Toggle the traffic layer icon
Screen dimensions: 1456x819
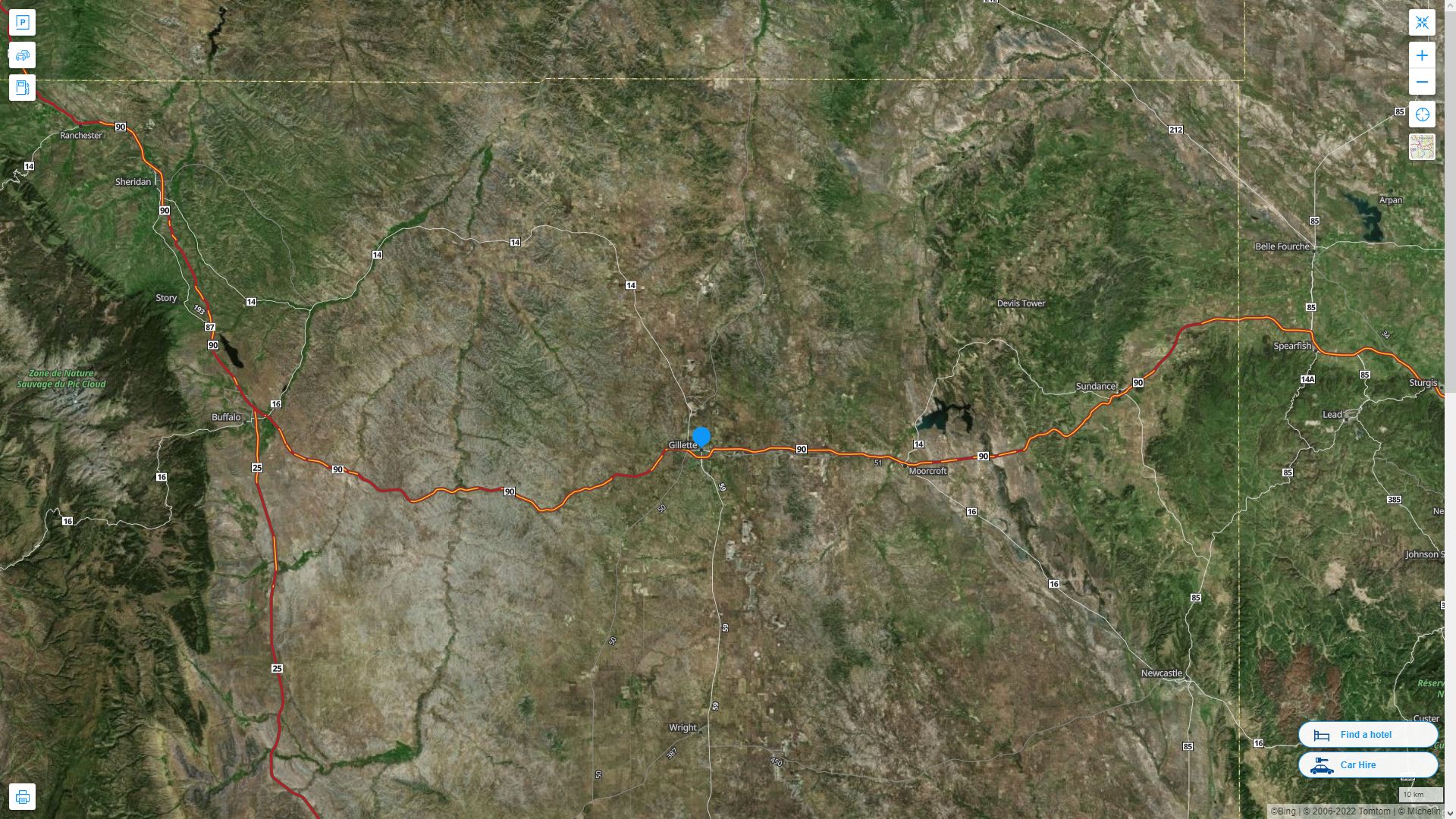coord(22,55)
